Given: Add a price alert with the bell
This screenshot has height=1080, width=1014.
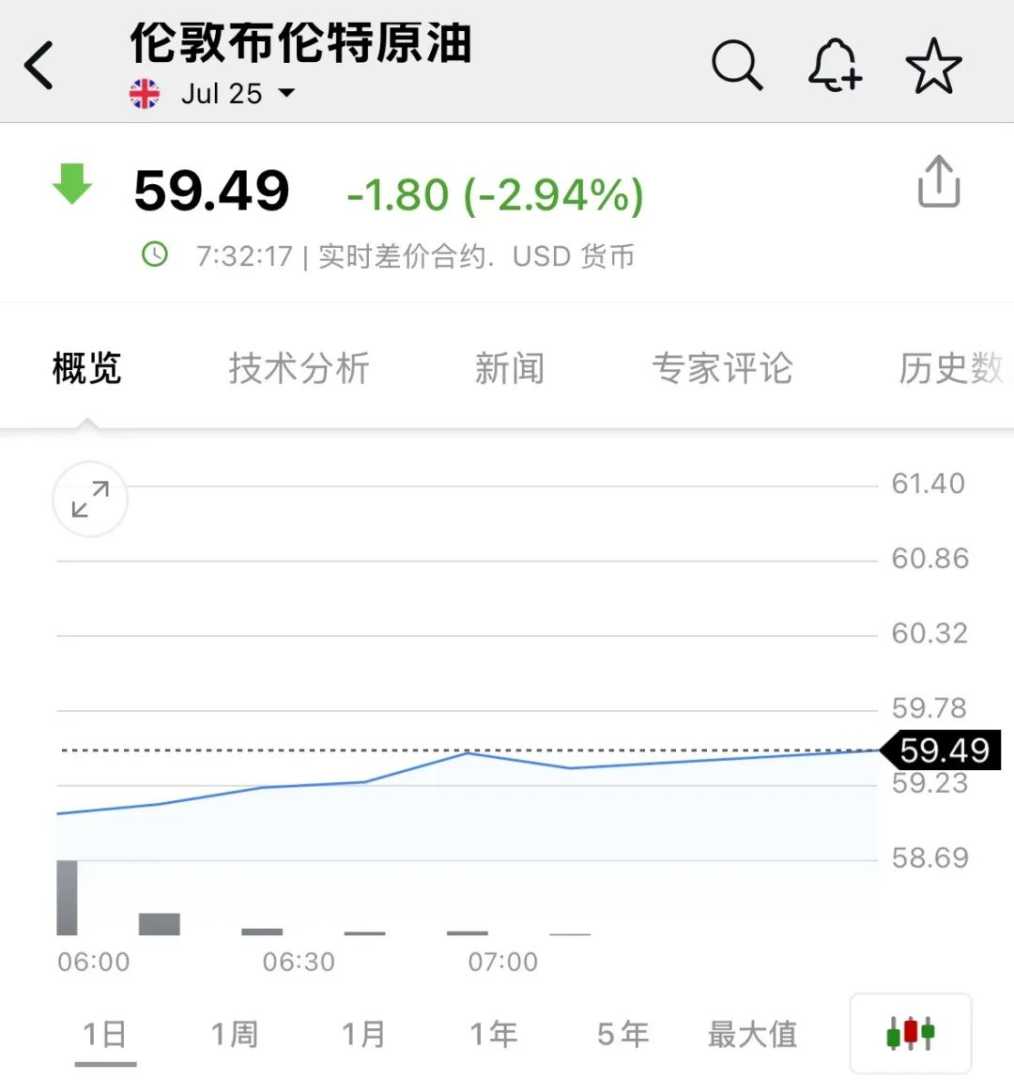Looking at the screenshot, I should pos(835,67).
